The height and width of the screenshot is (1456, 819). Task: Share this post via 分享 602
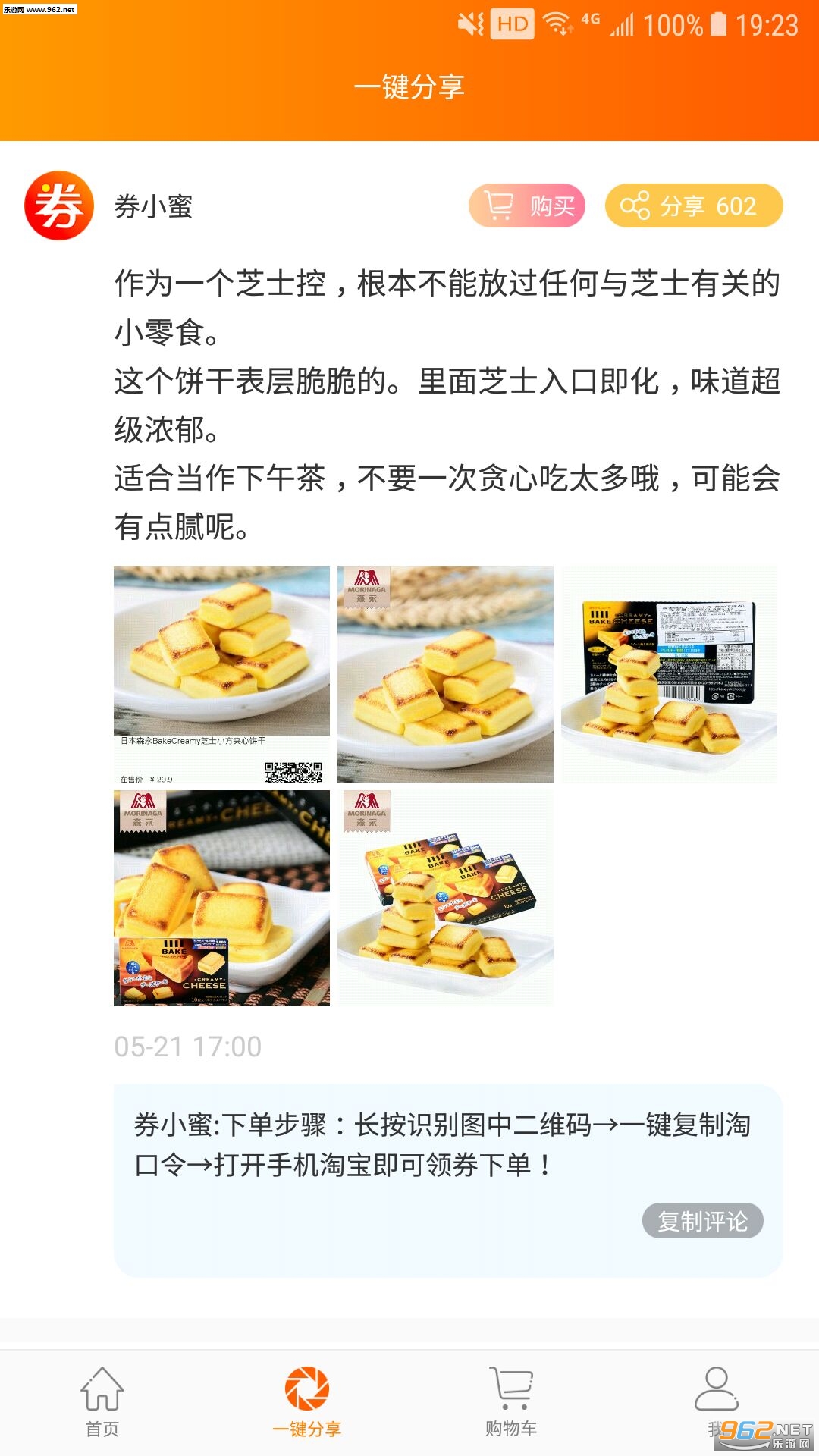coord(694,206)
